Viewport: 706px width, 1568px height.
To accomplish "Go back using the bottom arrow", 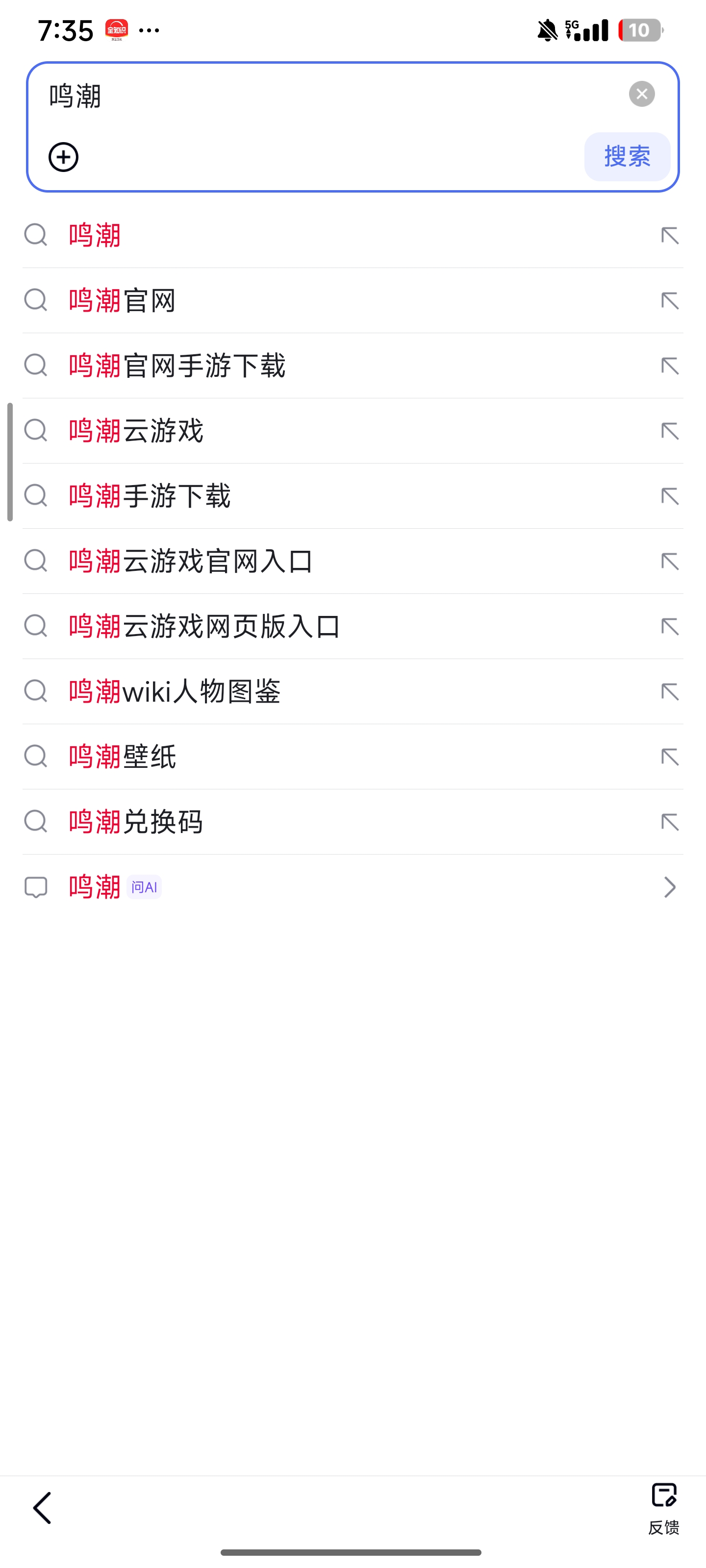I will (x=42, y=1508).
